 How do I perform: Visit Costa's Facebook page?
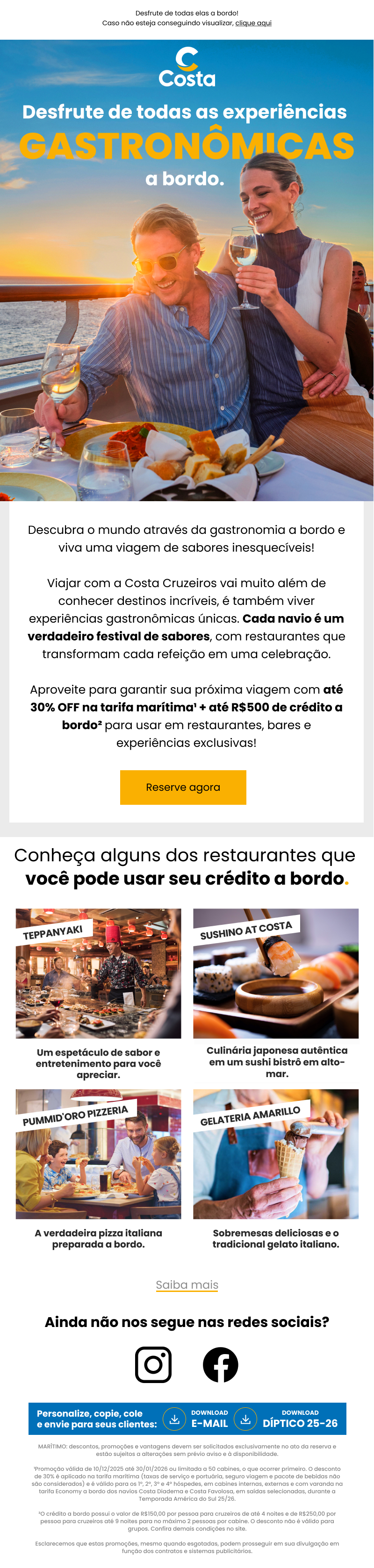(x=221, y=1364)
